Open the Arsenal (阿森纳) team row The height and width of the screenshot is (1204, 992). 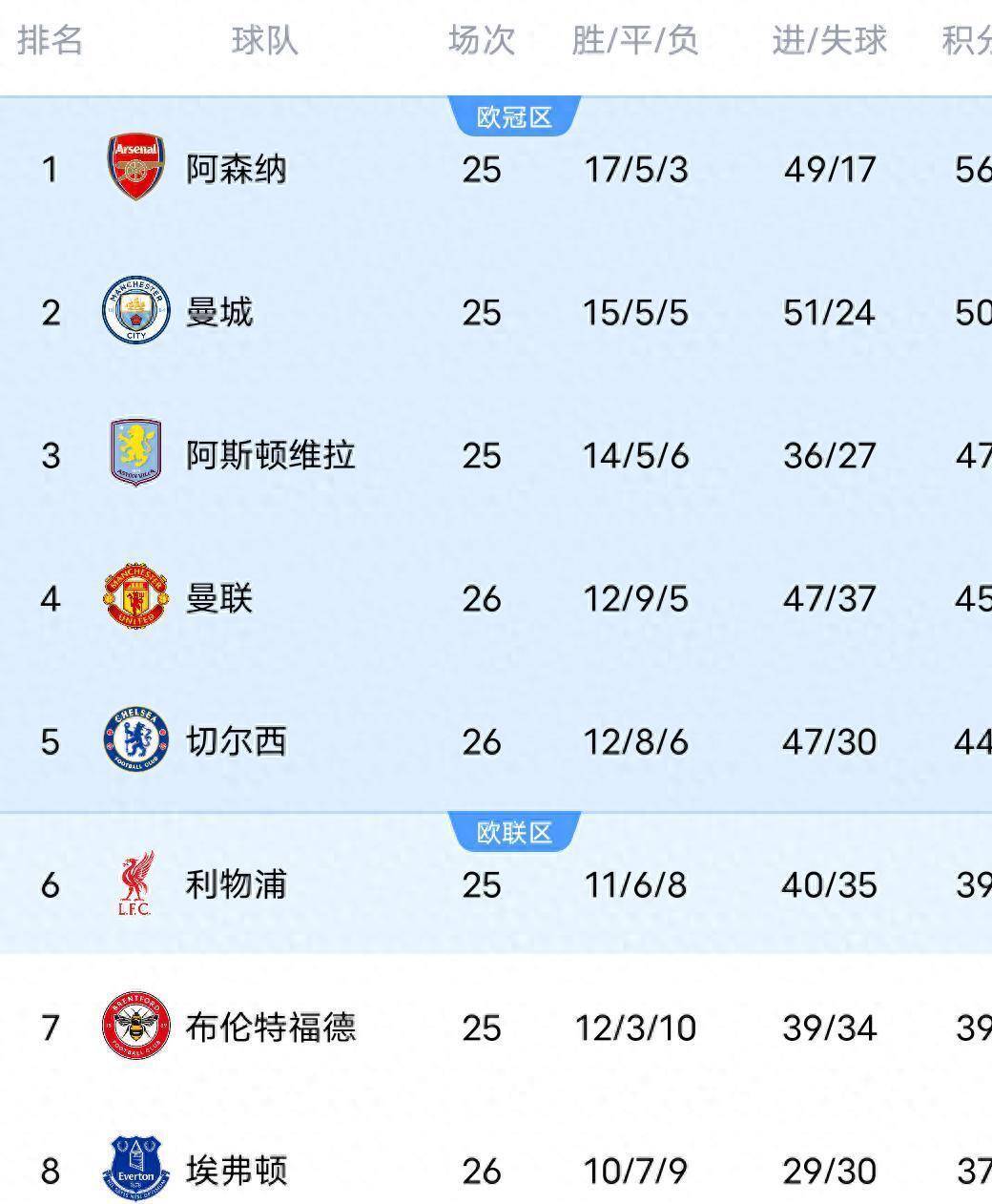pos(236,170)
